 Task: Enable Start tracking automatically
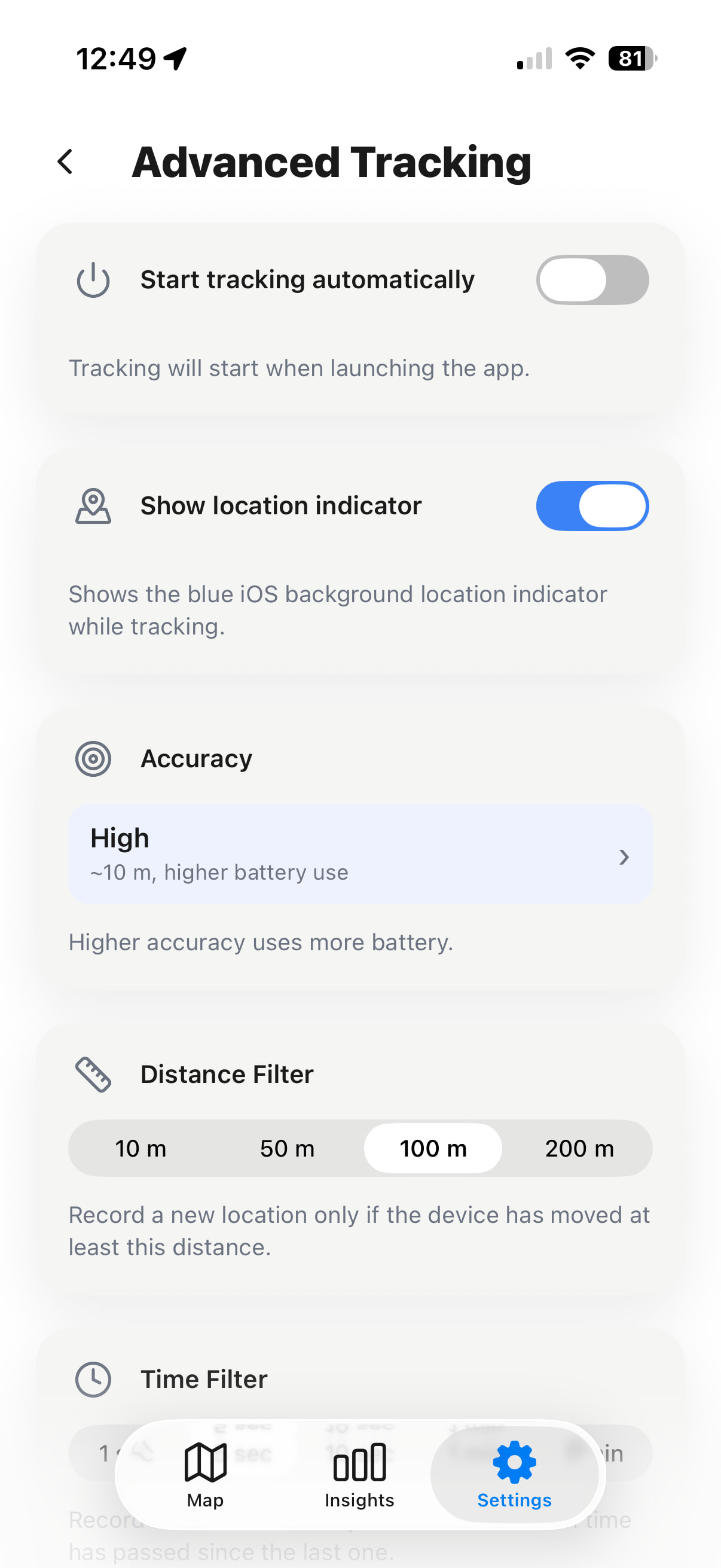click(x=591, y=280)
